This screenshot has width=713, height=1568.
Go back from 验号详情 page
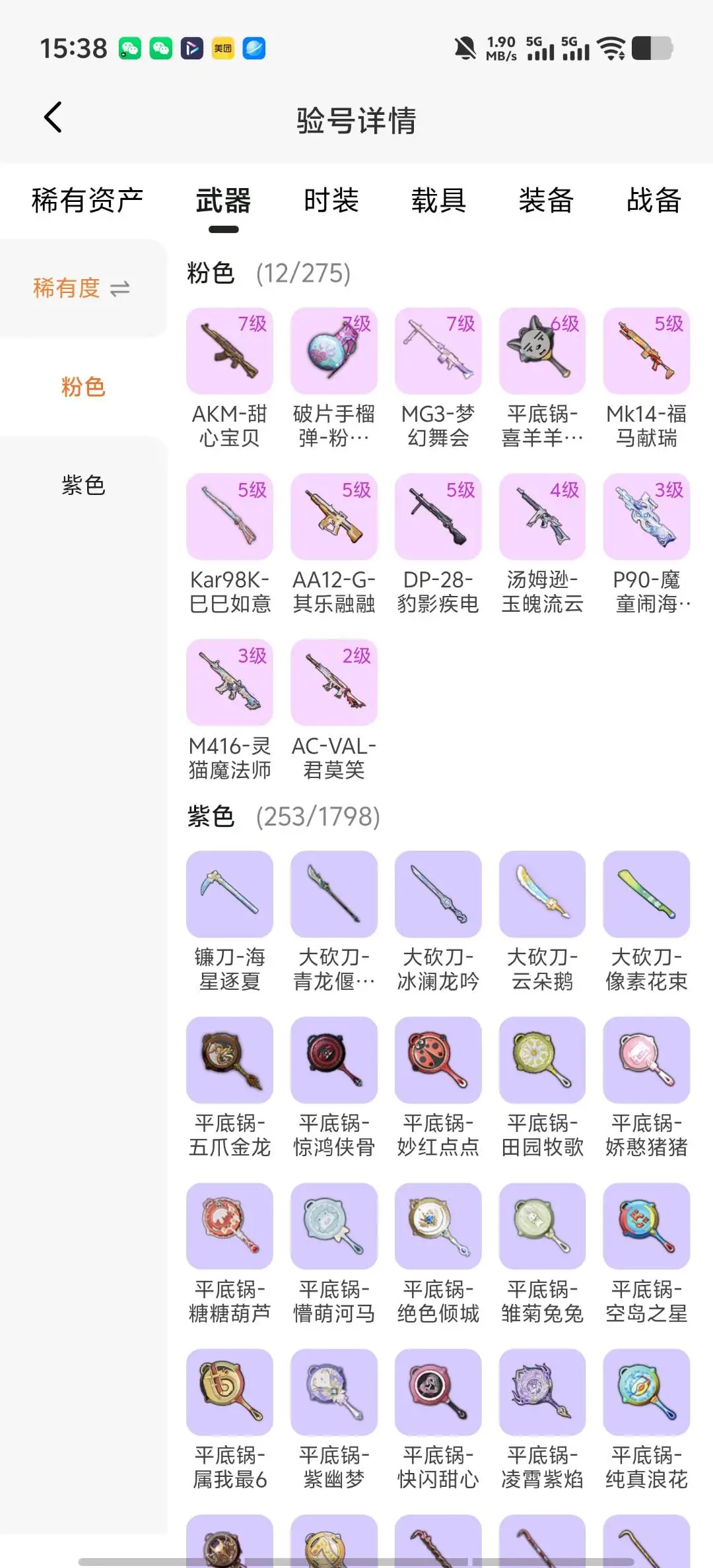click(53, 118)
